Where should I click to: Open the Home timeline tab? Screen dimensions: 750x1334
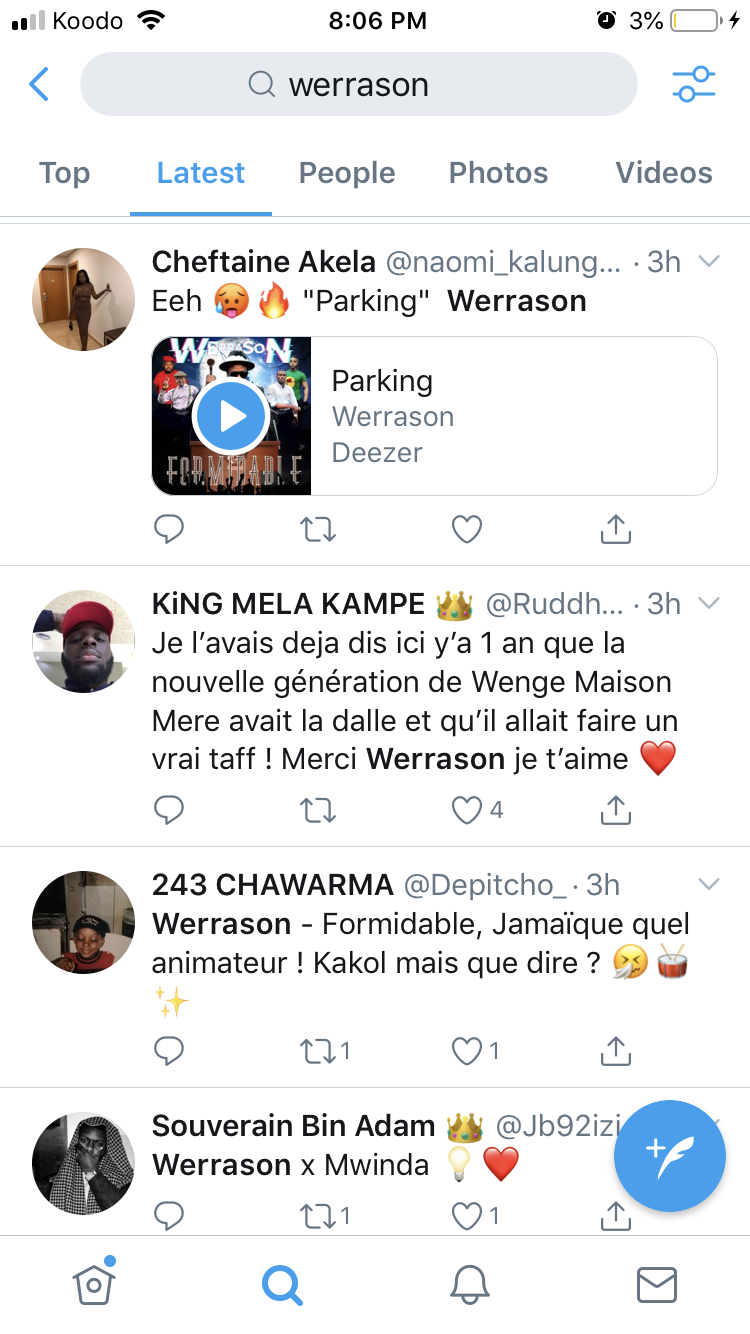pyautogui.click(x=94, y=1283)
